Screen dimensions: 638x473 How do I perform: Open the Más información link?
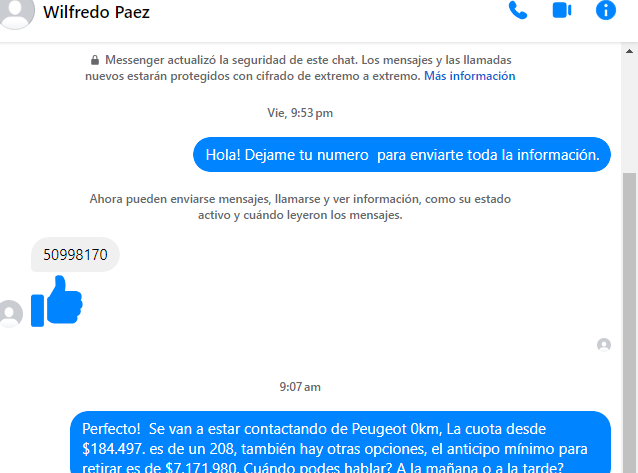[469, 76]
